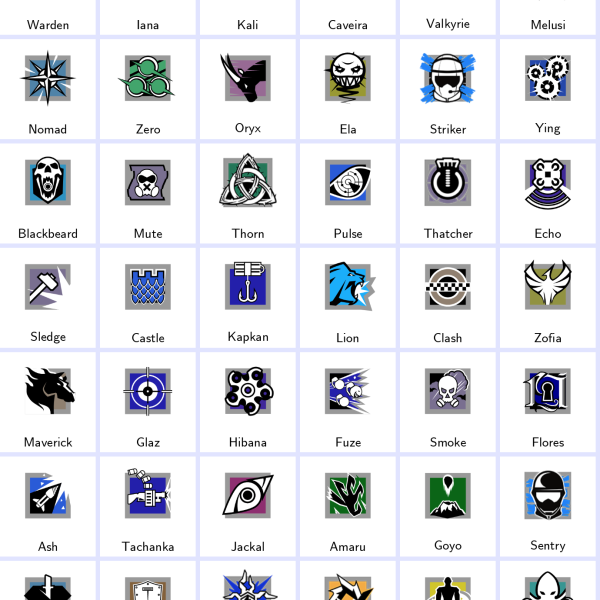Open the Zero operator card
Image resolution: width=600 pixels, height=600 pixels.
click(x=148, y=88)
